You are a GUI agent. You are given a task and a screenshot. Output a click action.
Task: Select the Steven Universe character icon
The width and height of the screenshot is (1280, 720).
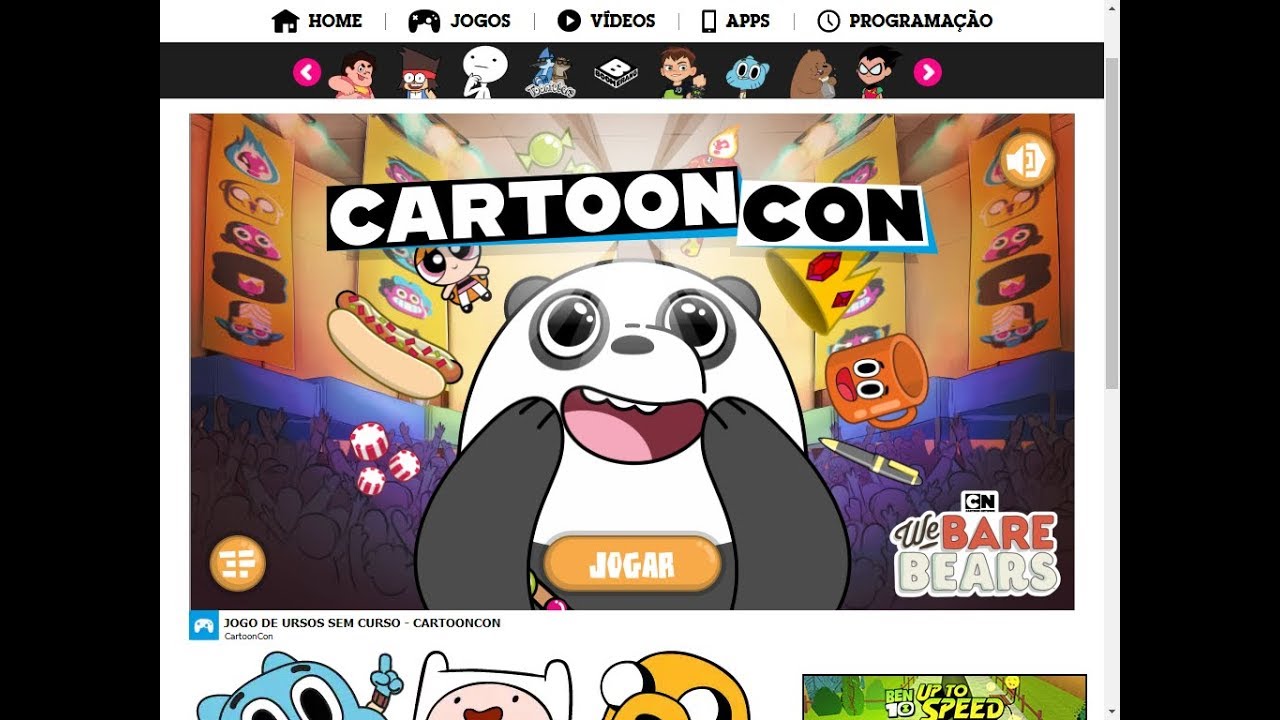tap(357, 73)
